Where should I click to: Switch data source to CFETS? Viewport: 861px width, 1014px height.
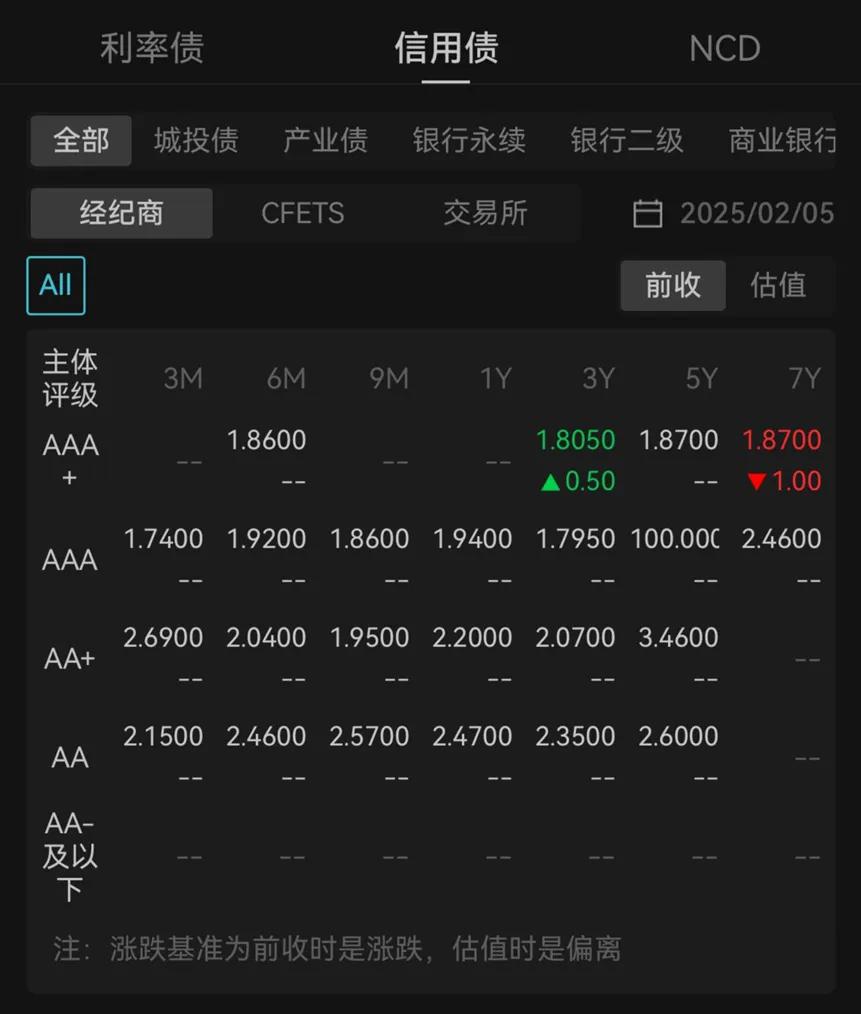click(x=305, y=213)
